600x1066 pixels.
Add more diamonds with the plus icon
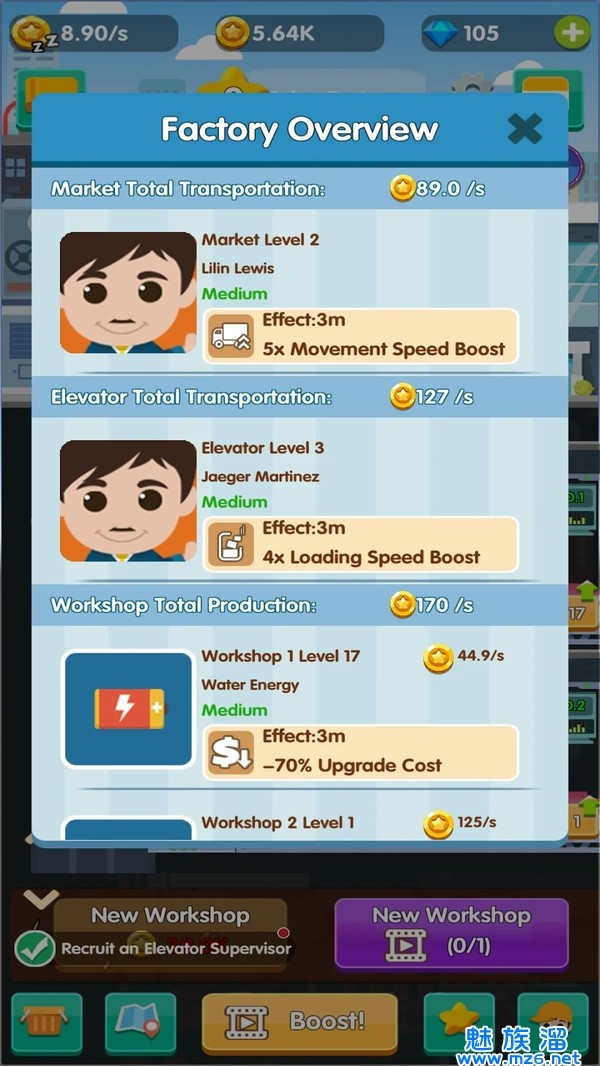(572, 33)
